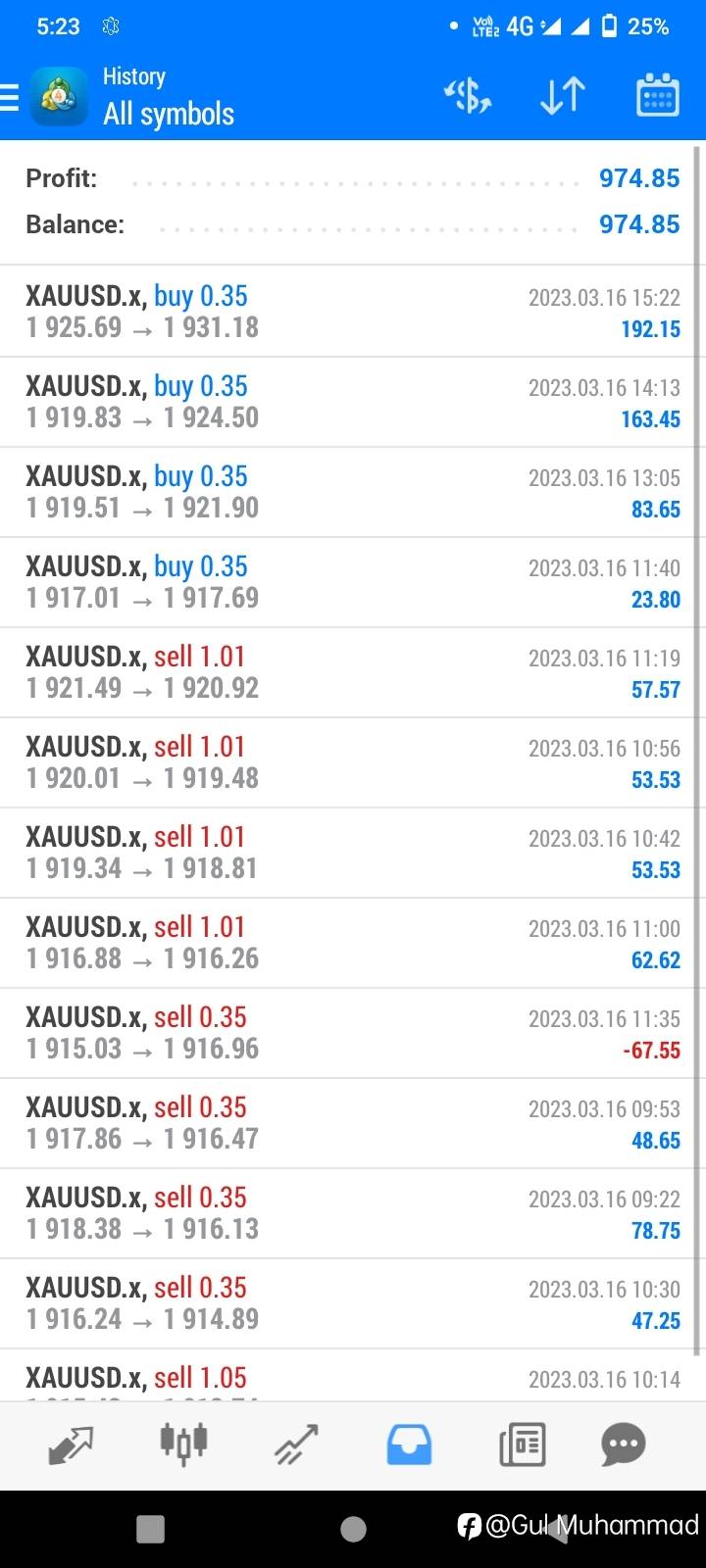
Task: Switch to the Chart tab
Action: click(x=183, y=1445)
